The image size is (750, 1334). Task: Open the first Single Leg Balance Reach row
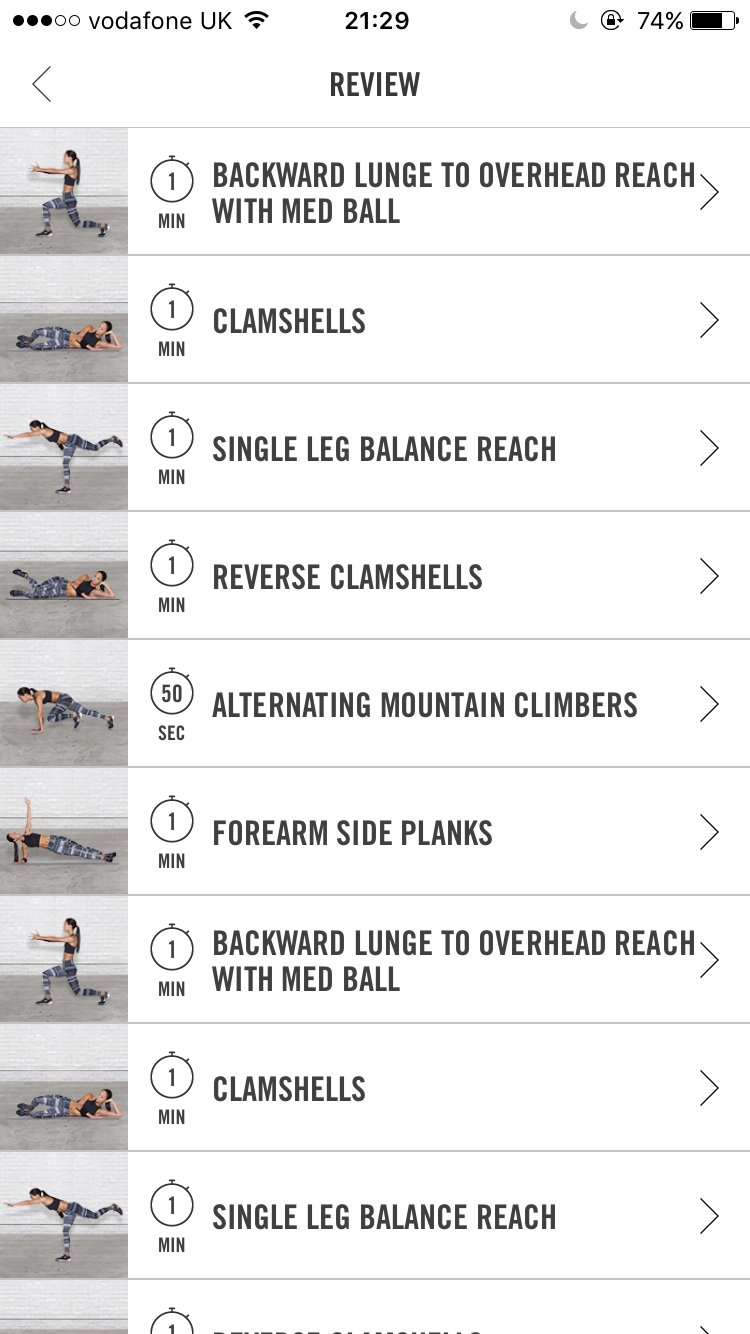coord(375,448)
